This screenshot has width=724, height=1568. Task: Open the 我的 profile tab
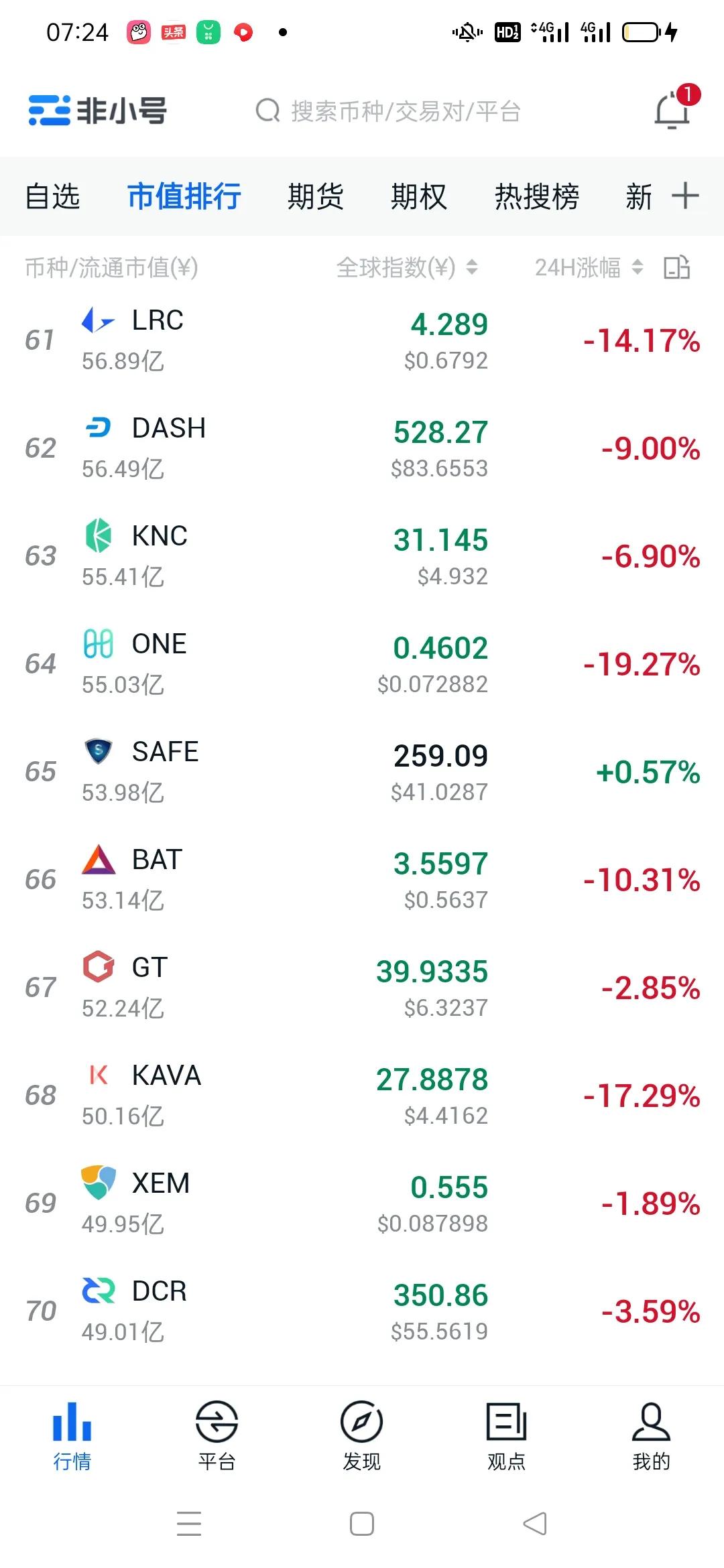(651, 1435)
